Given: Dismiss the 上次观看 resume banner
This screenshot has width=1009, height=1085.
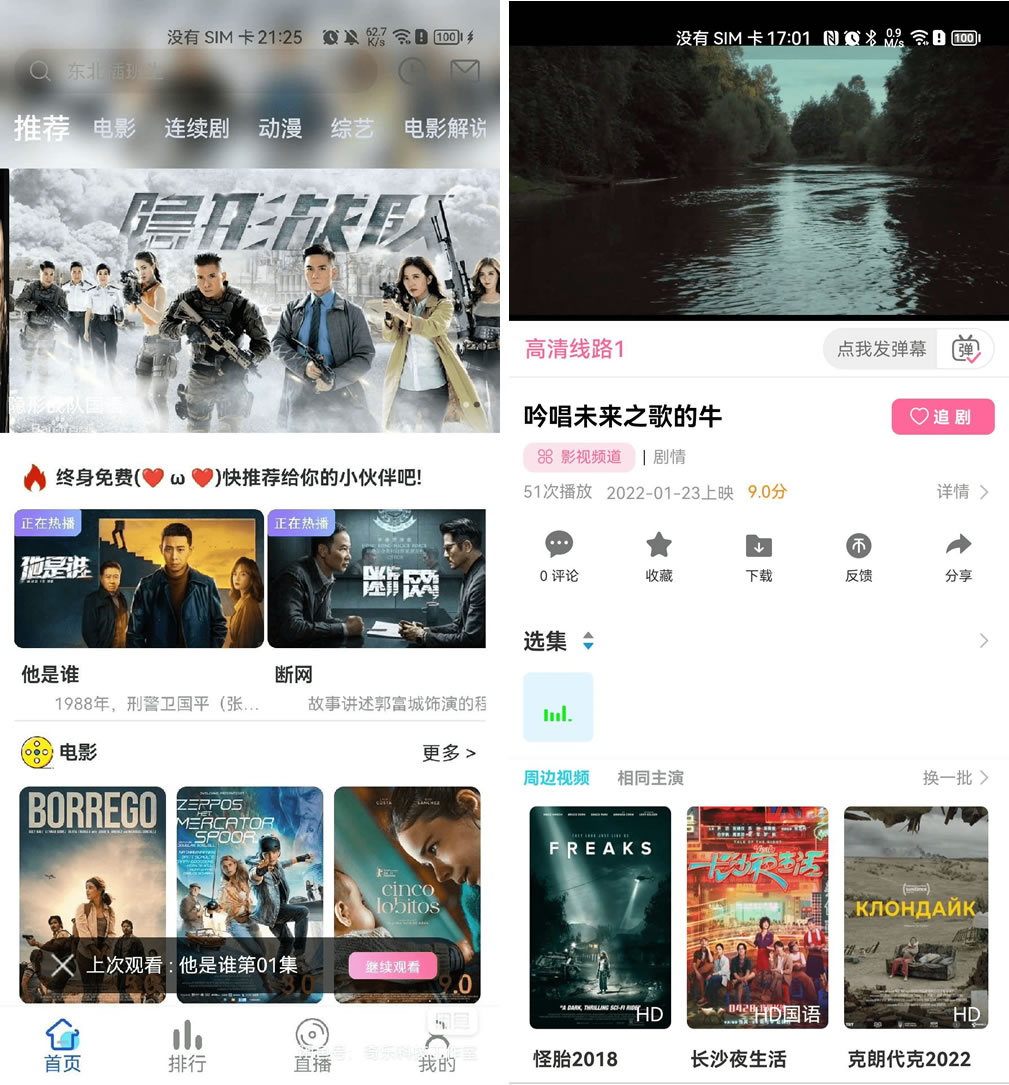Looking at the screenshot, I should (63, 966).
